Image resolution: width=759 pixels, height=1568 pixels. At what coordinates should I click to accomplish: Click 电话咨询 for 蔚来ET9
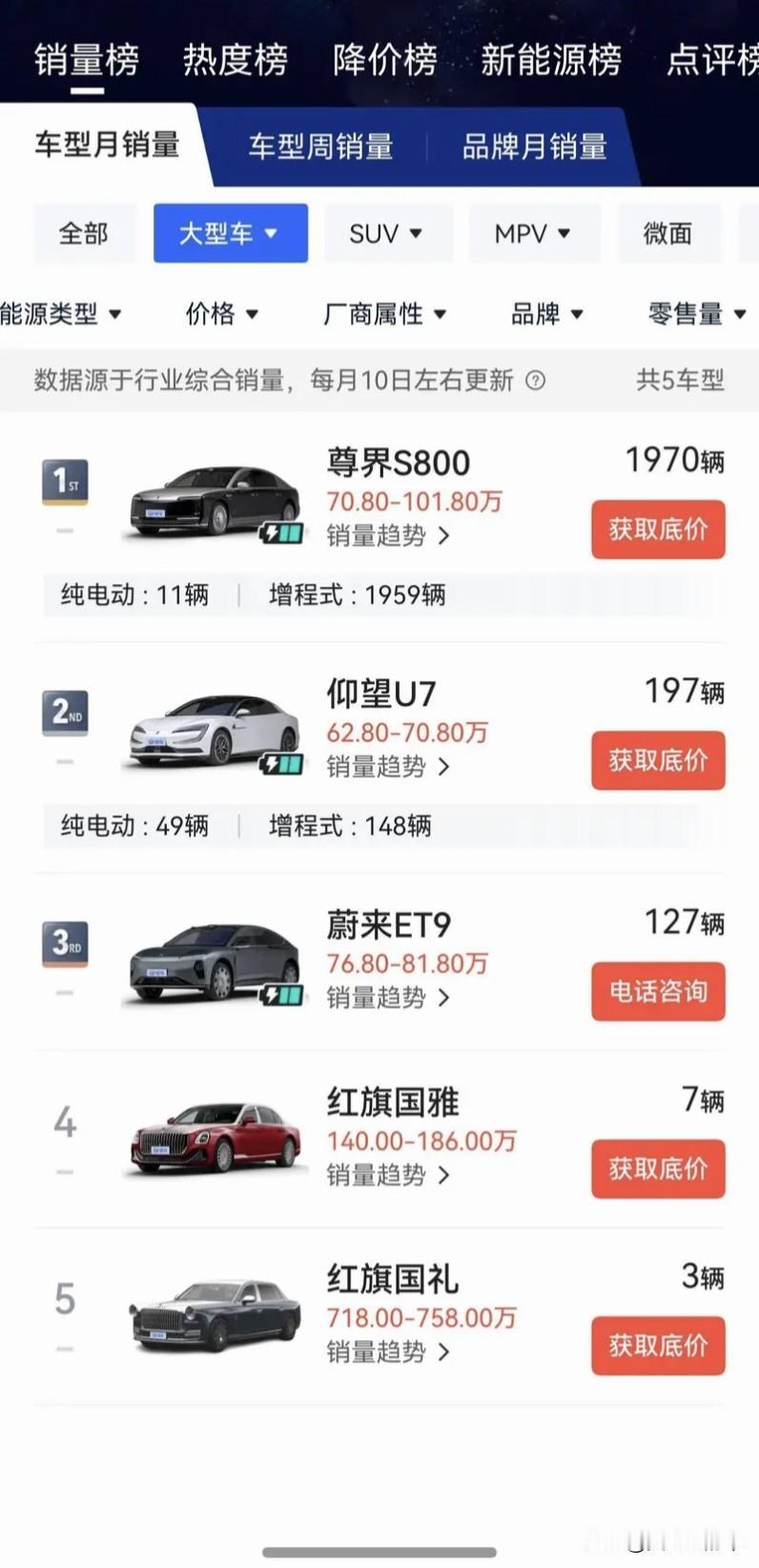pyautogui.click(x=658, y=992)
